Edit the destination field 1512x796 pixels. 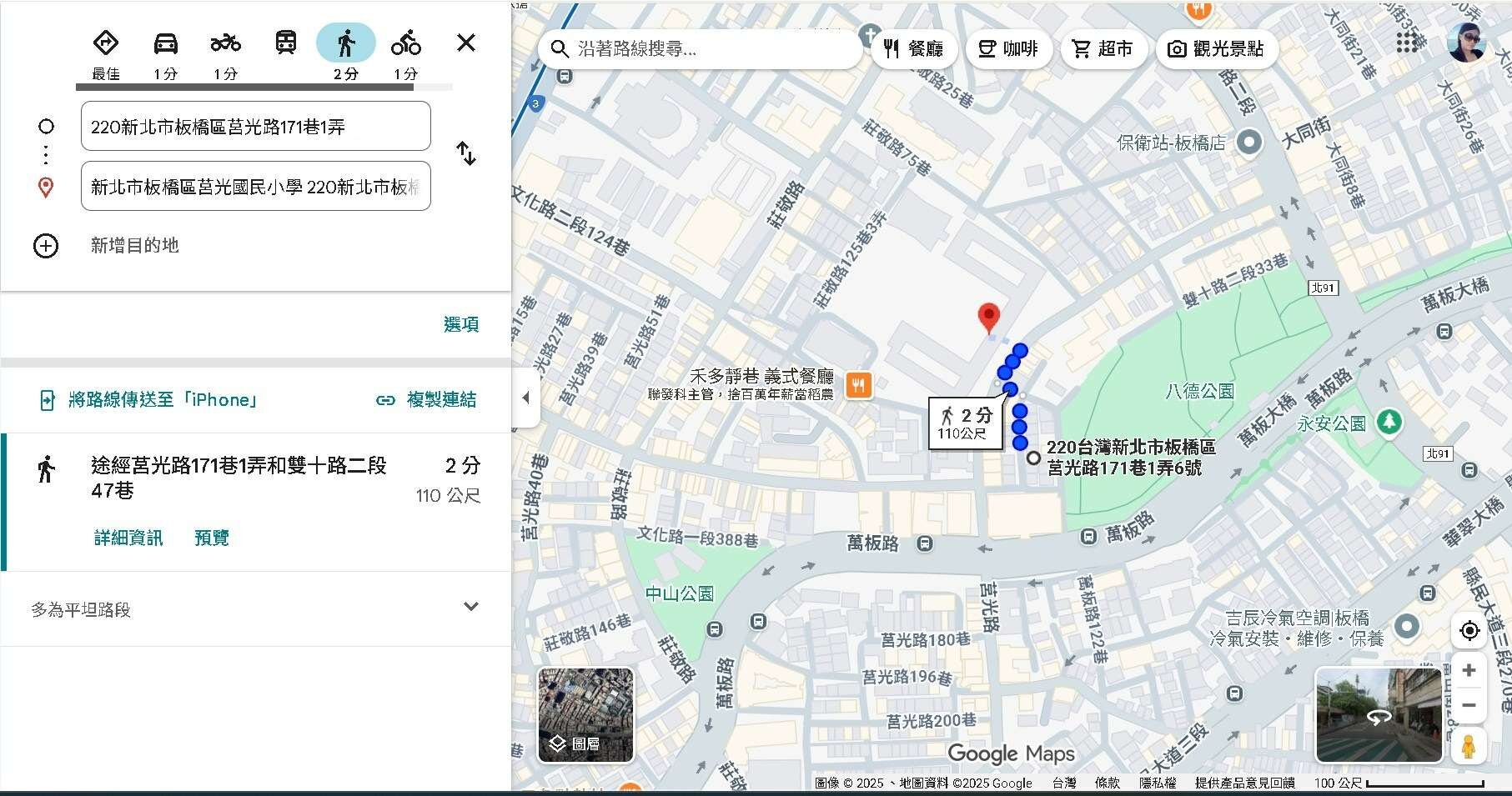point(255,187)
